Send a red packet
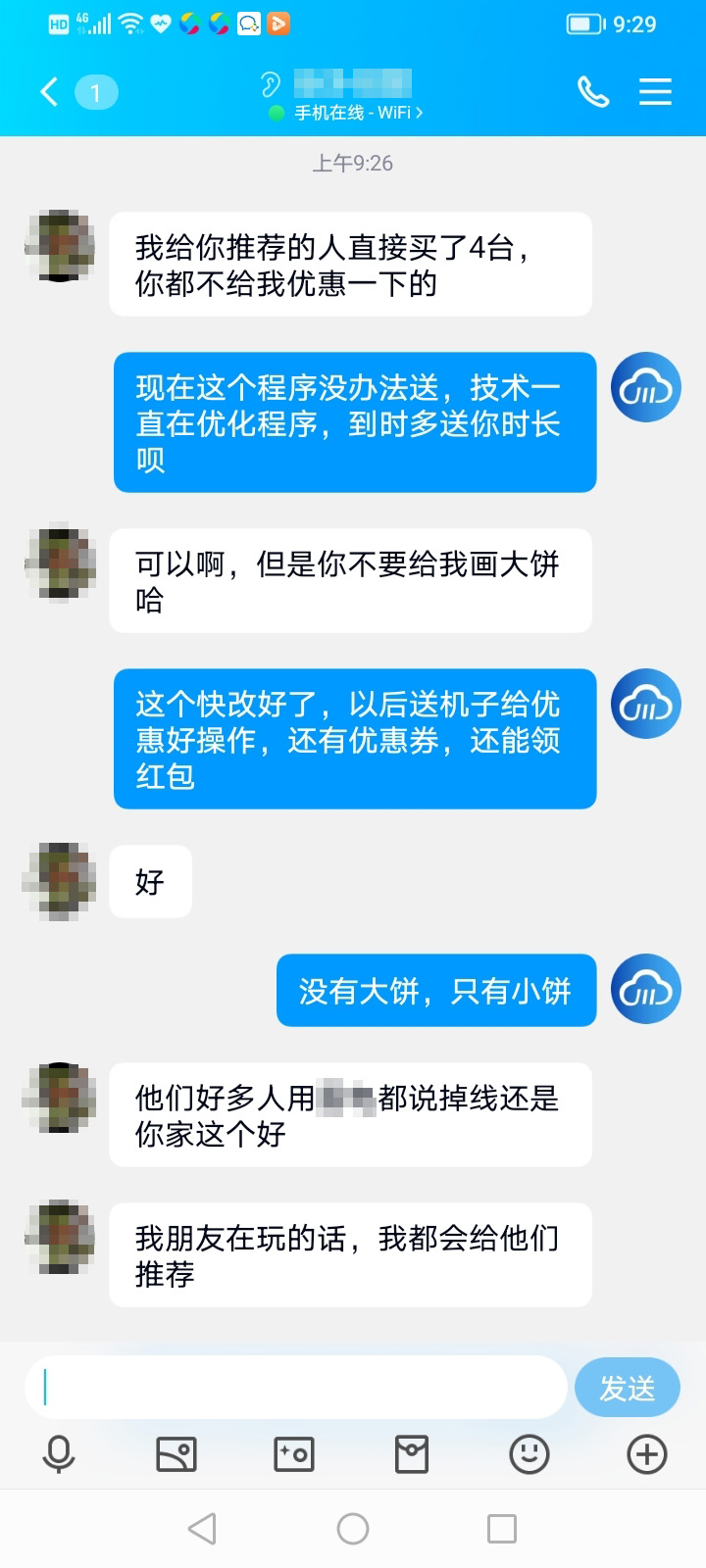 pyautogui.click(x=412, y=1454)
